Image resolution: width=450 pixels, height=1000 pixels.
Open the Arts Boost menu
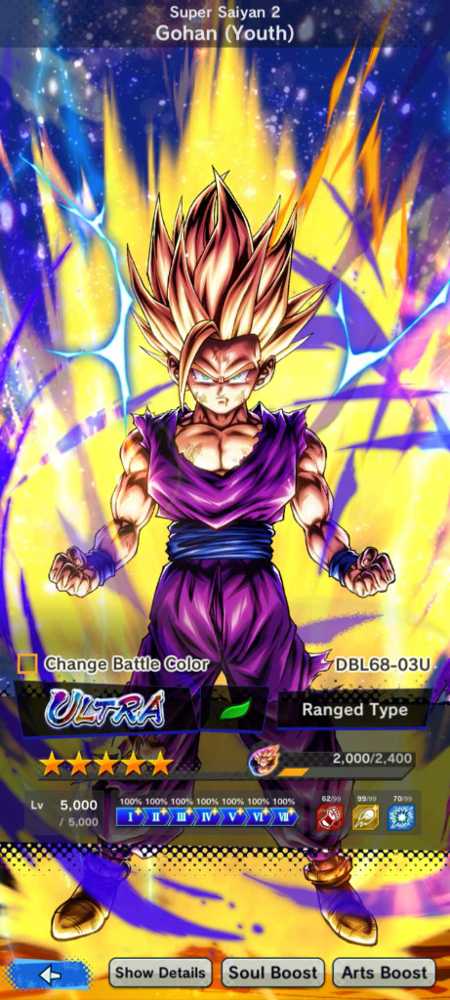(384, 973)
